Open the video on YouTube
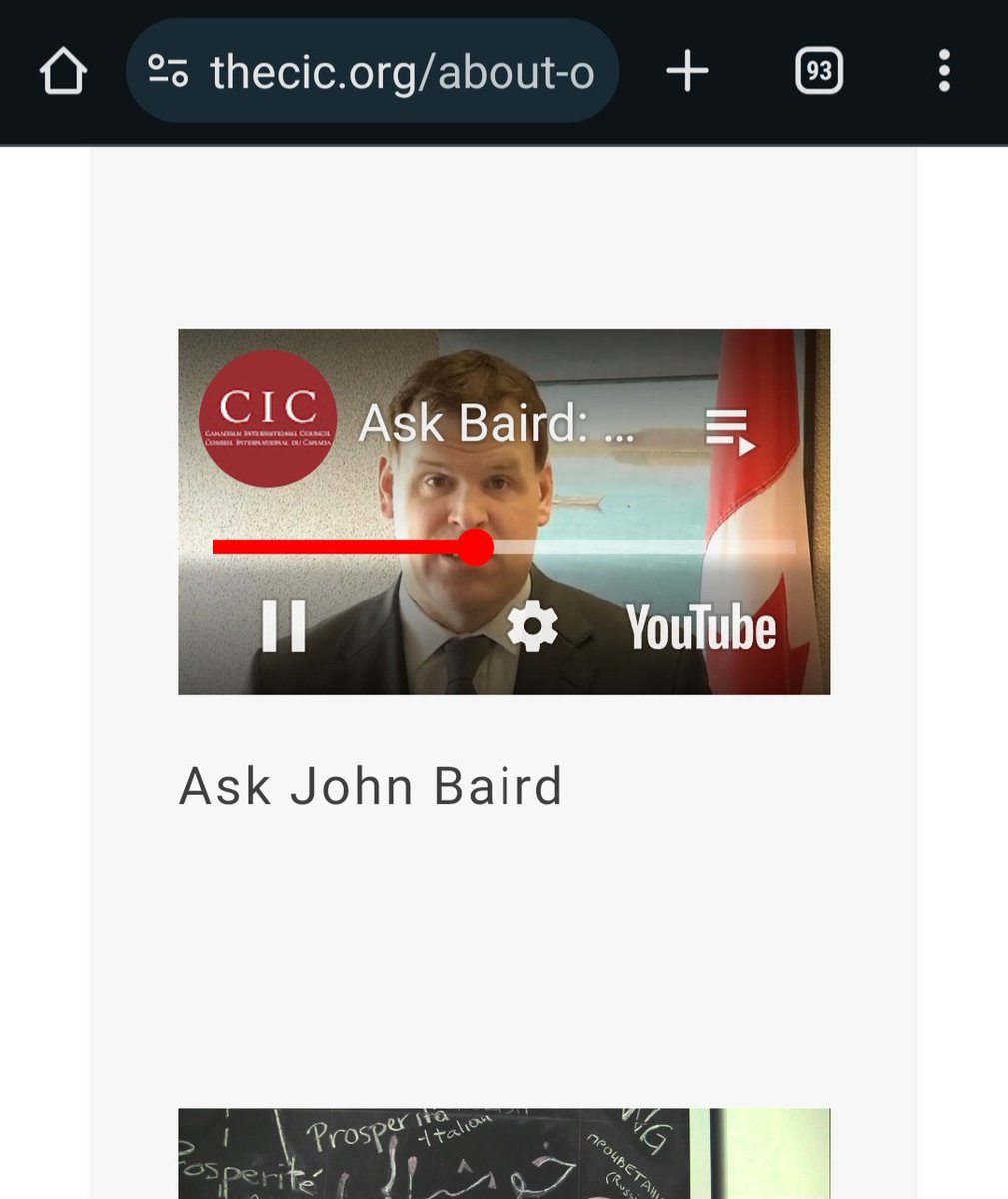 [x=701, y=628]
